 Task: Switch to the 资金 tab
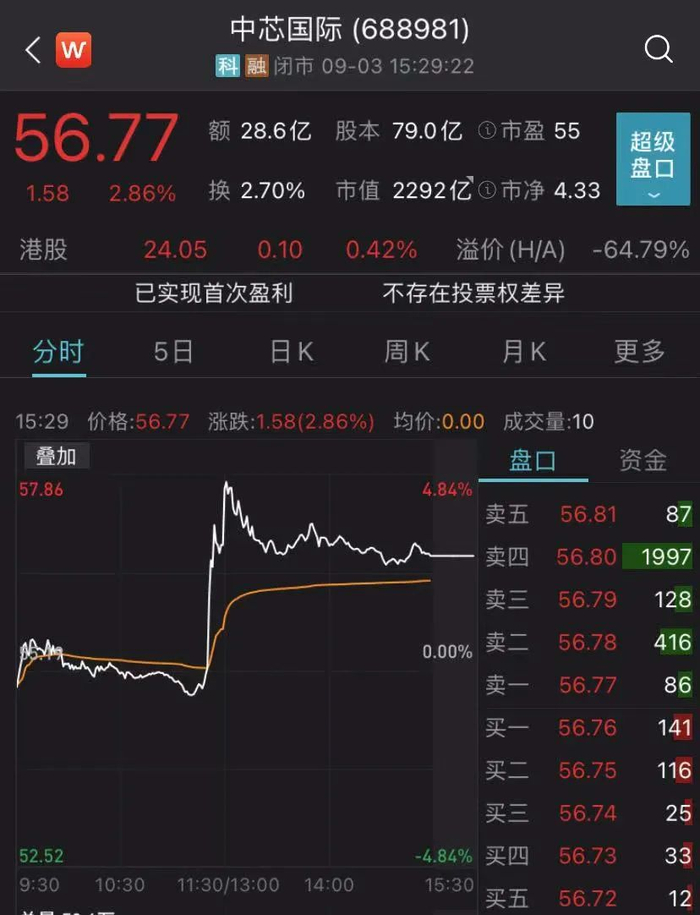(x=643, y=461)
